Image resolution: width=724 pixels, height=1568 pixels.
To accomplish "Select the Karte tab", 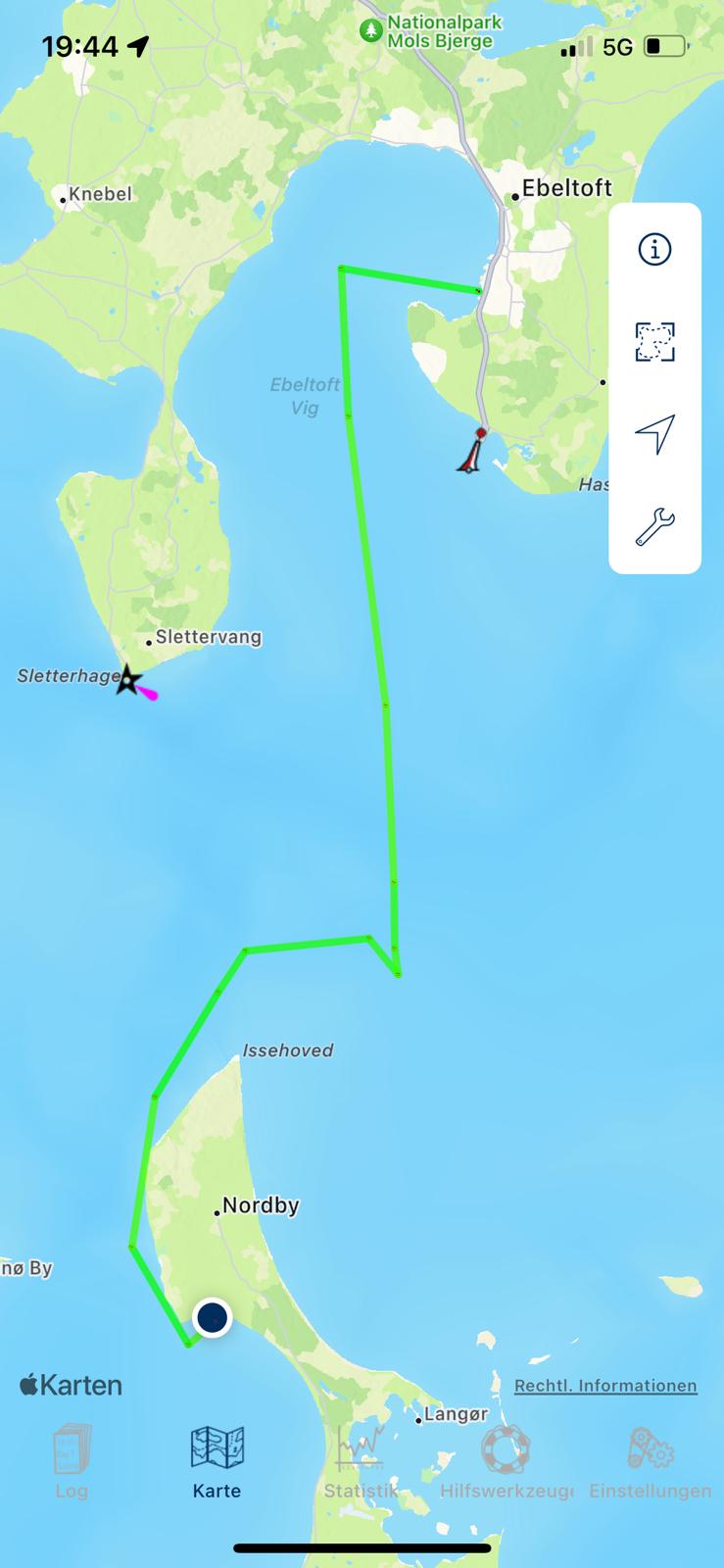I will [217, 1461].
